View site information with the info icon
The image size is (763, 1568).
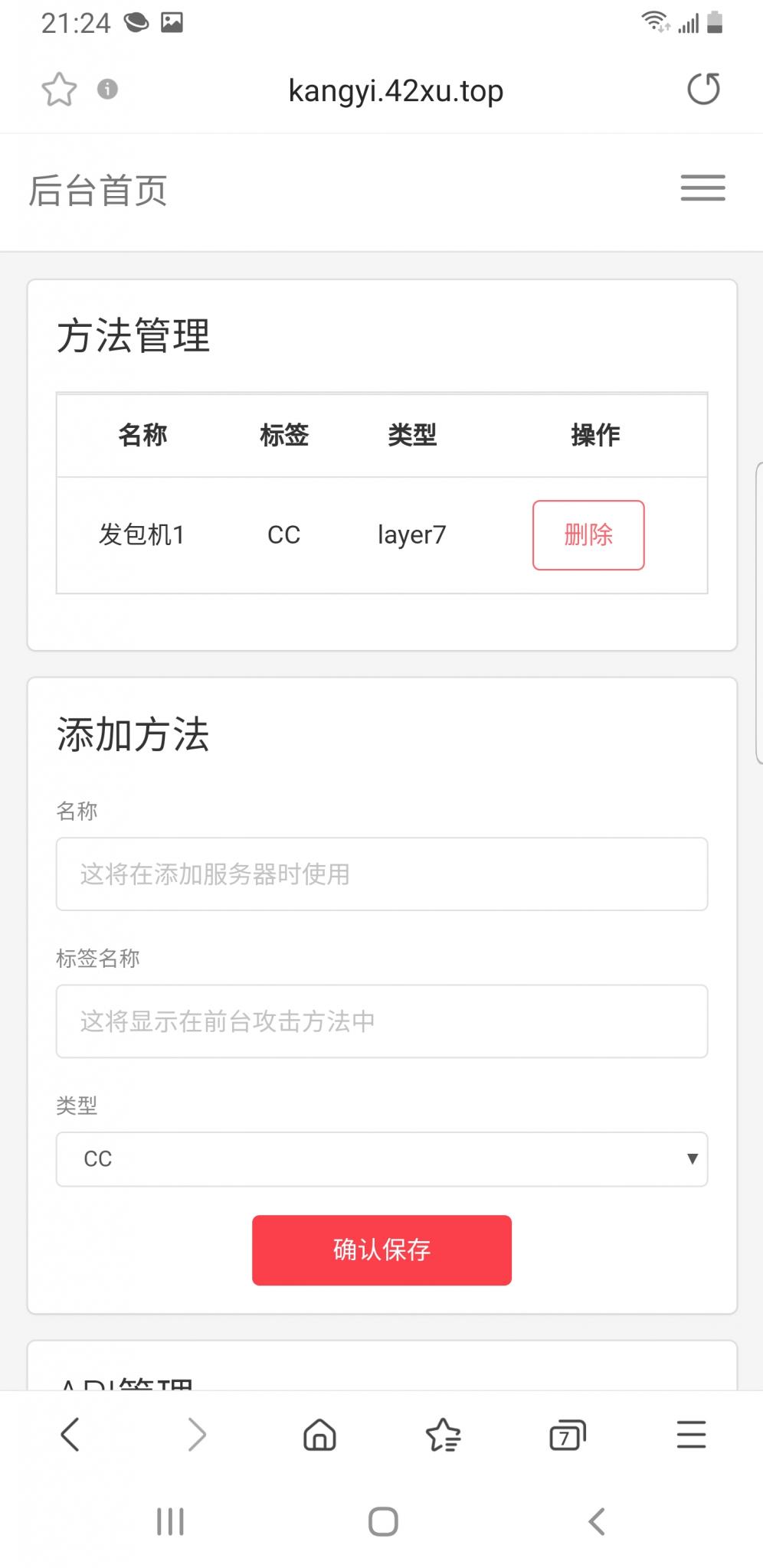click(x=107, y=89)
